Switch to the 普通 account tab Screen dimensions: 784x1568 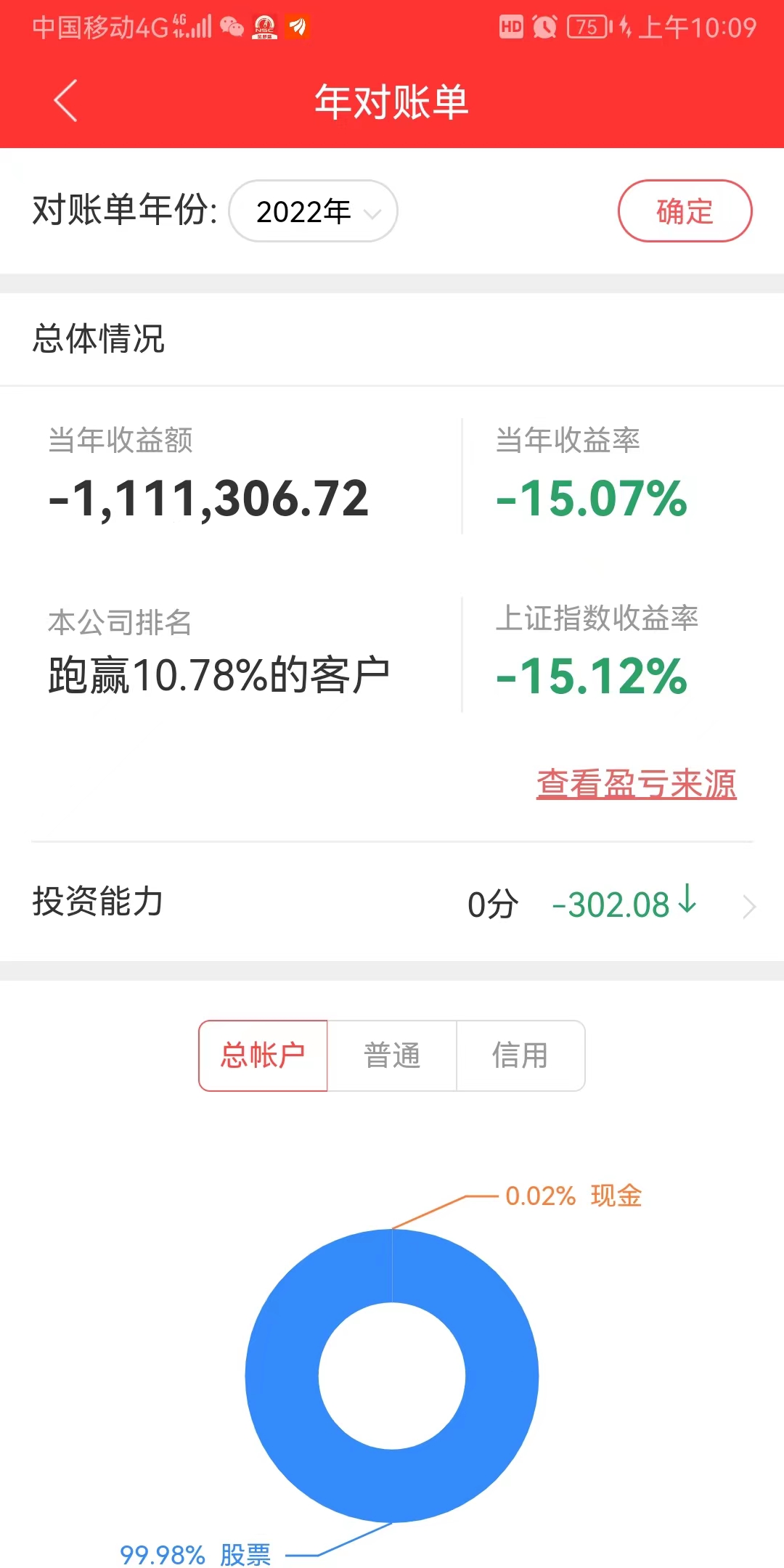[392, 1055]
